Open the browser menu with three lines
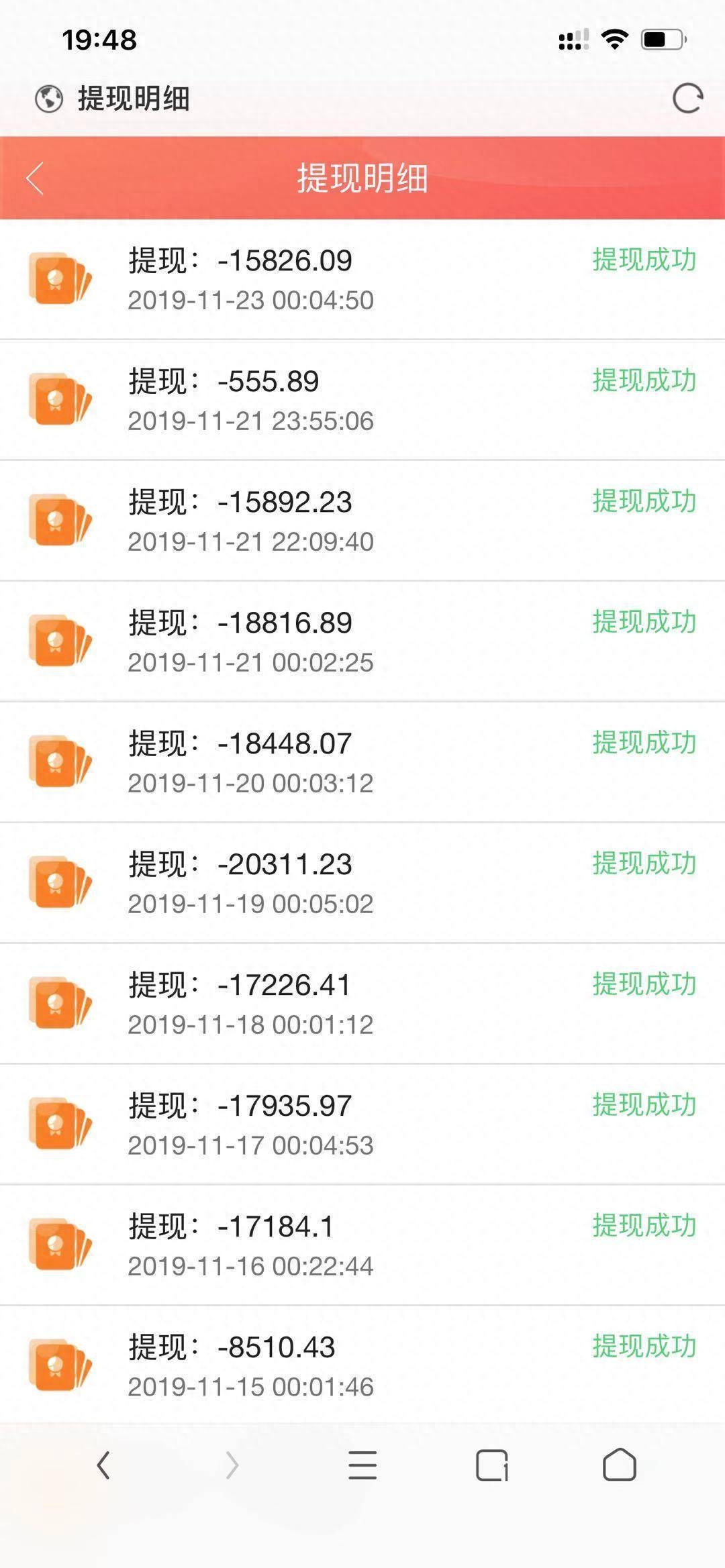This screenshot has width=725, height=1568. [362, 1465]
